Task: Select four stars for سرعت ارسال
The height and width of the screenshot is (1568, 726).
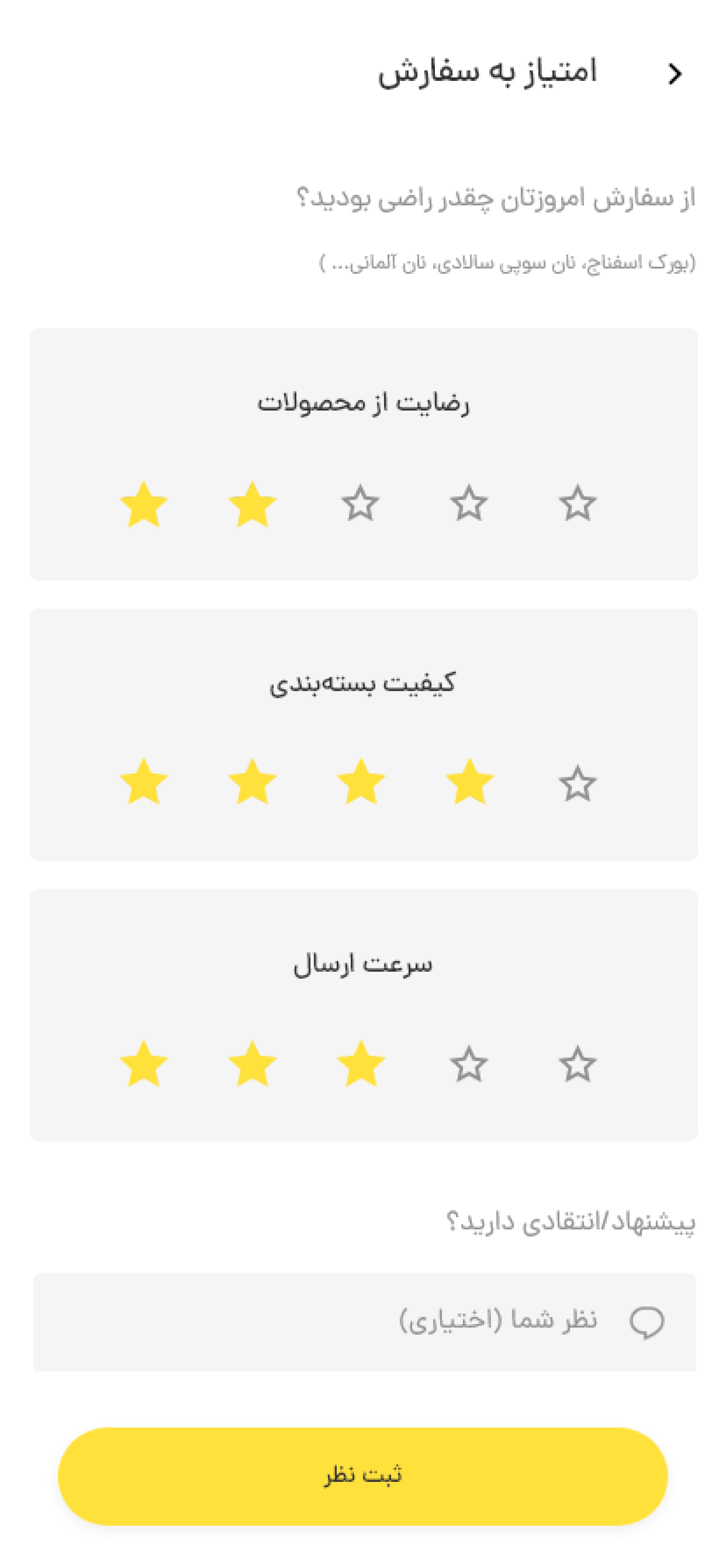Action: point(468,1064)
